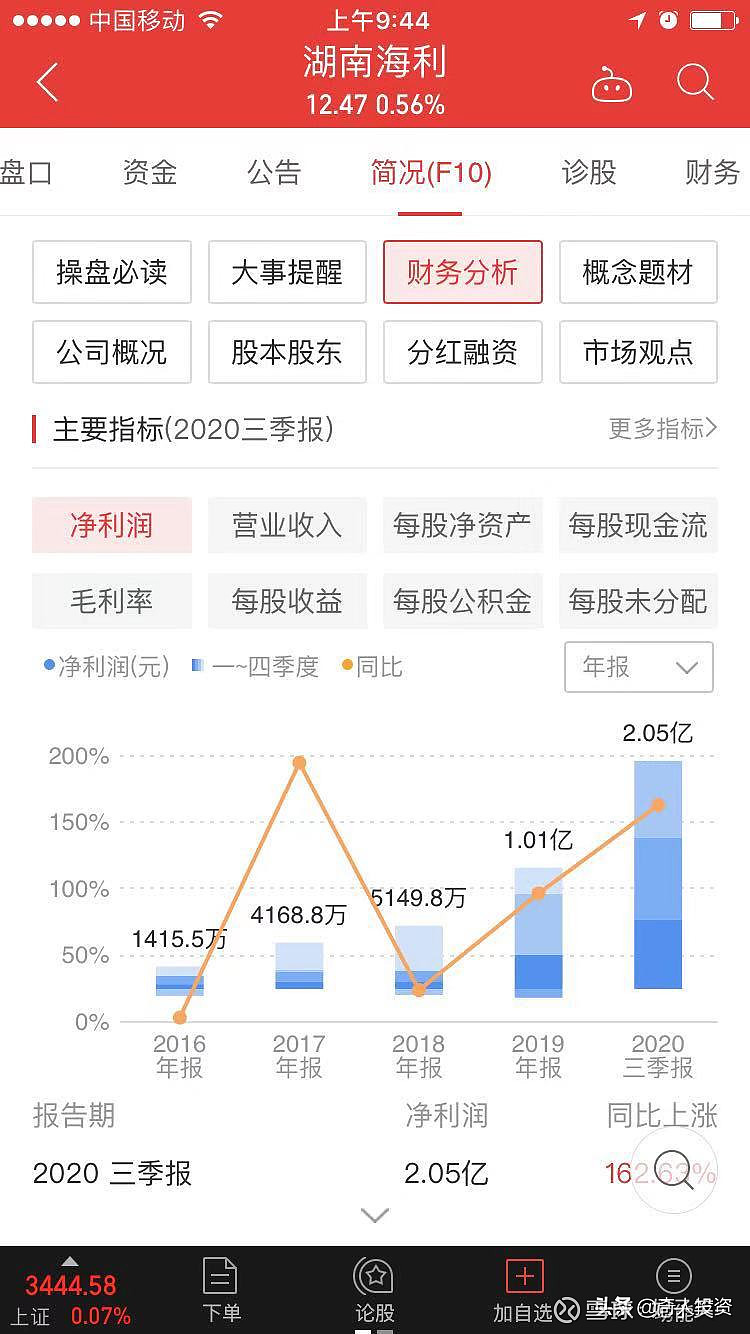Screen dimensions: 750x1334
Task: Open search with the magnifier icon
Action: [x=694, y=82]
